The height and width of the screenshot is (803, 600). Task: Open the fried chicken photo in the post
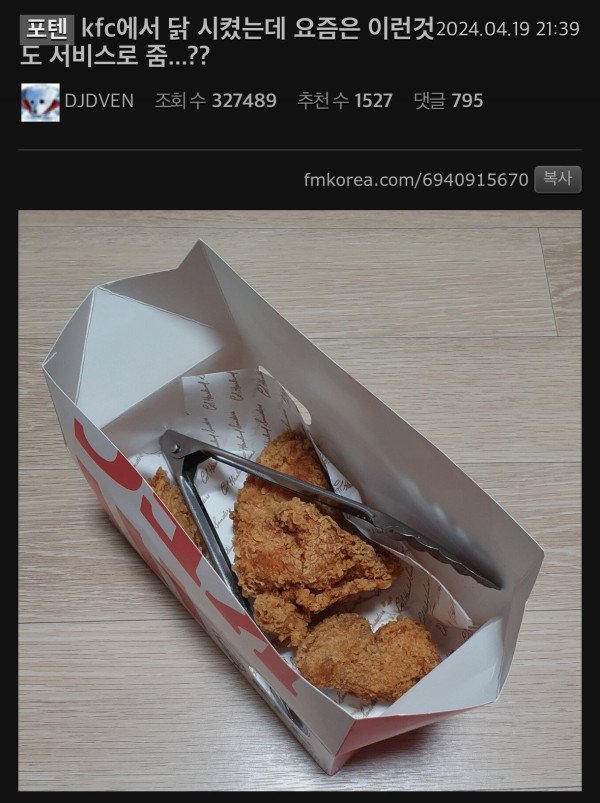pyautogui.click(x=300, y=500)
